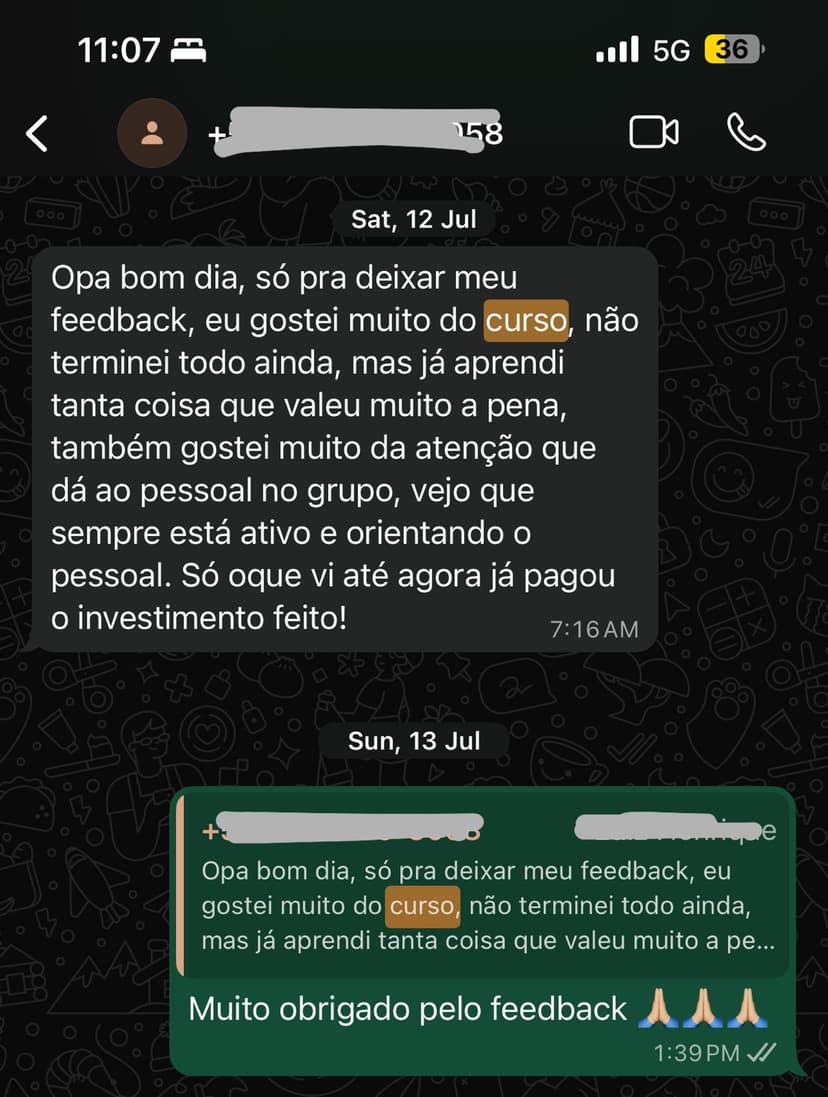This screenshot has height=1097, width=828.
Task: Tap the 'Sat, 12 Jul' date separator
Action: 414,219
